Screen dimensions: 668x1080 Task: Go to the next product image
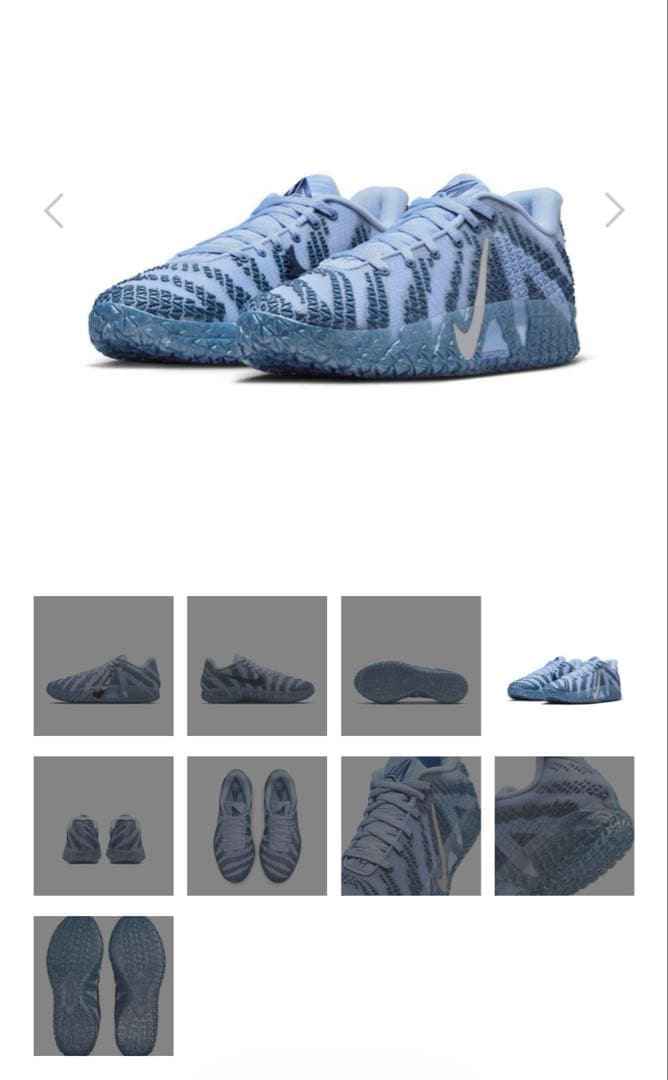tap(614, 210)
